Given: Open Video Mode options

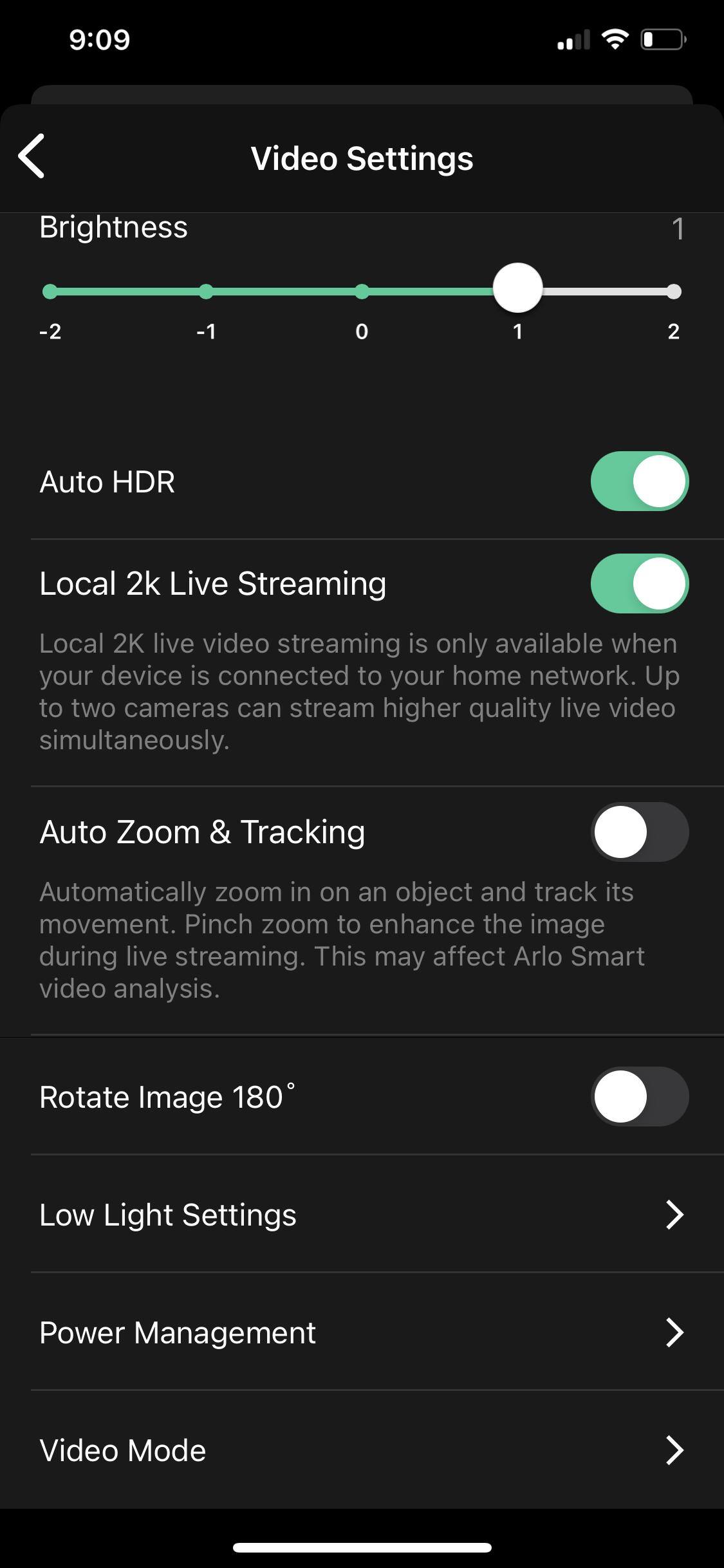Looking at the screenshot, I should click(x=360, y=1450).
